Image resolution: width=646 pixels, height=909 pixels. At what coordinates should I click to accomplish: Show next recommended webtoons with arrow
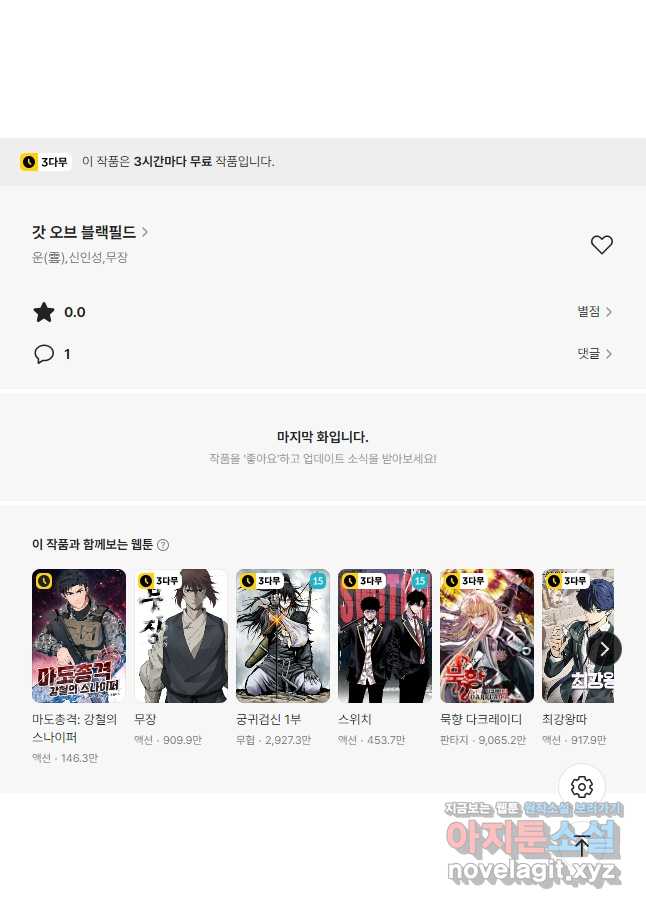tap(604, 649)
